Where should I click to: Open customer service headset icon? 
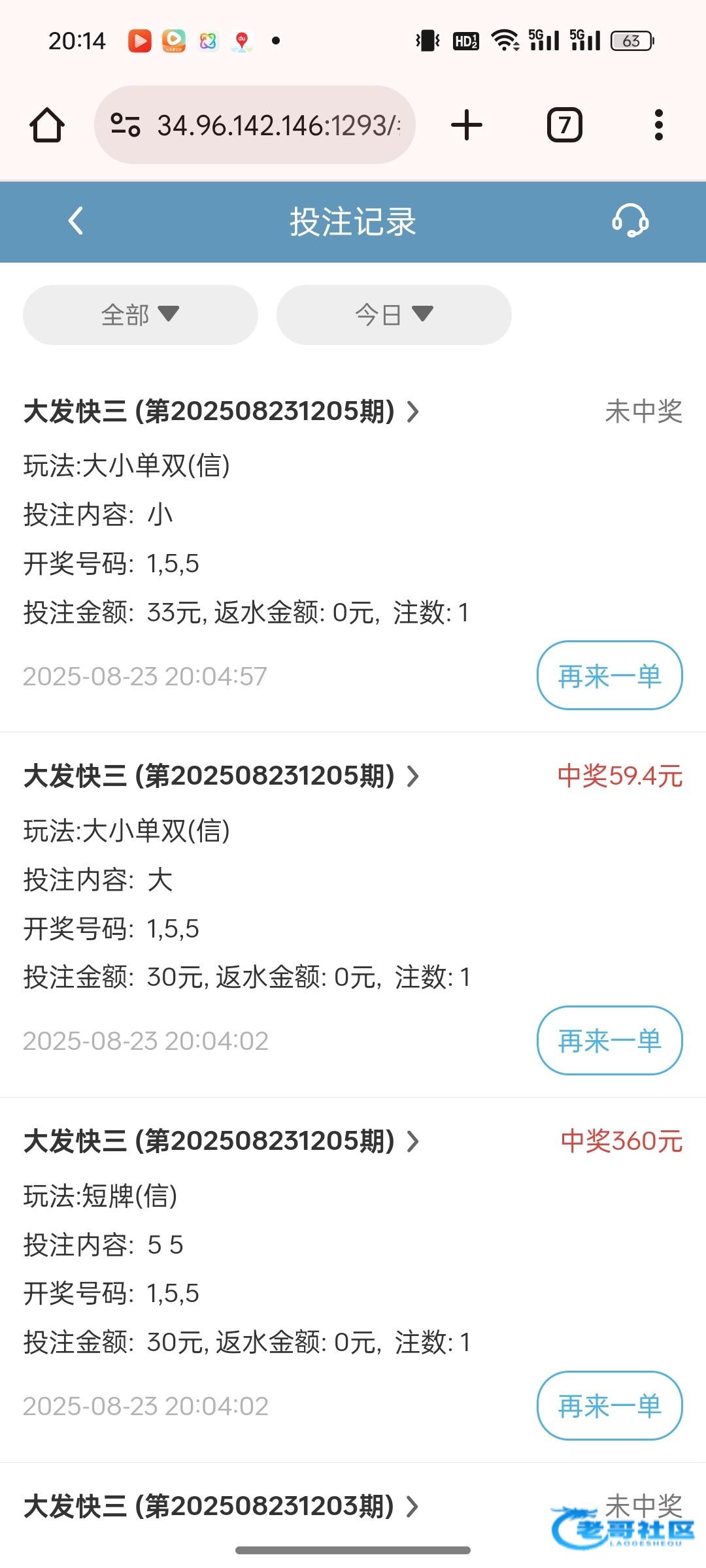(x=630, y=221)
